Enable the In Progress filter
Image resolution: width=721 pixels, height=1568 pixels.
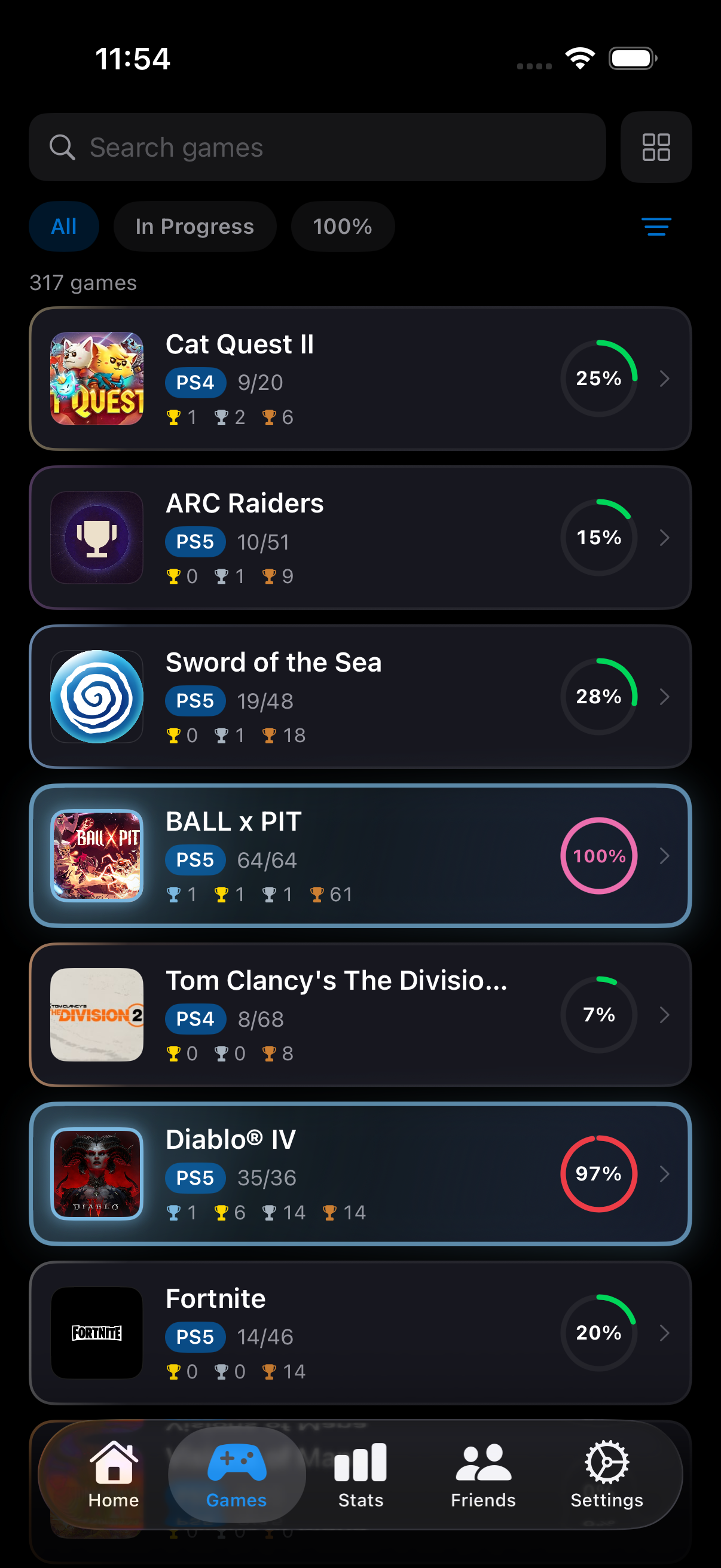(195, 226)
